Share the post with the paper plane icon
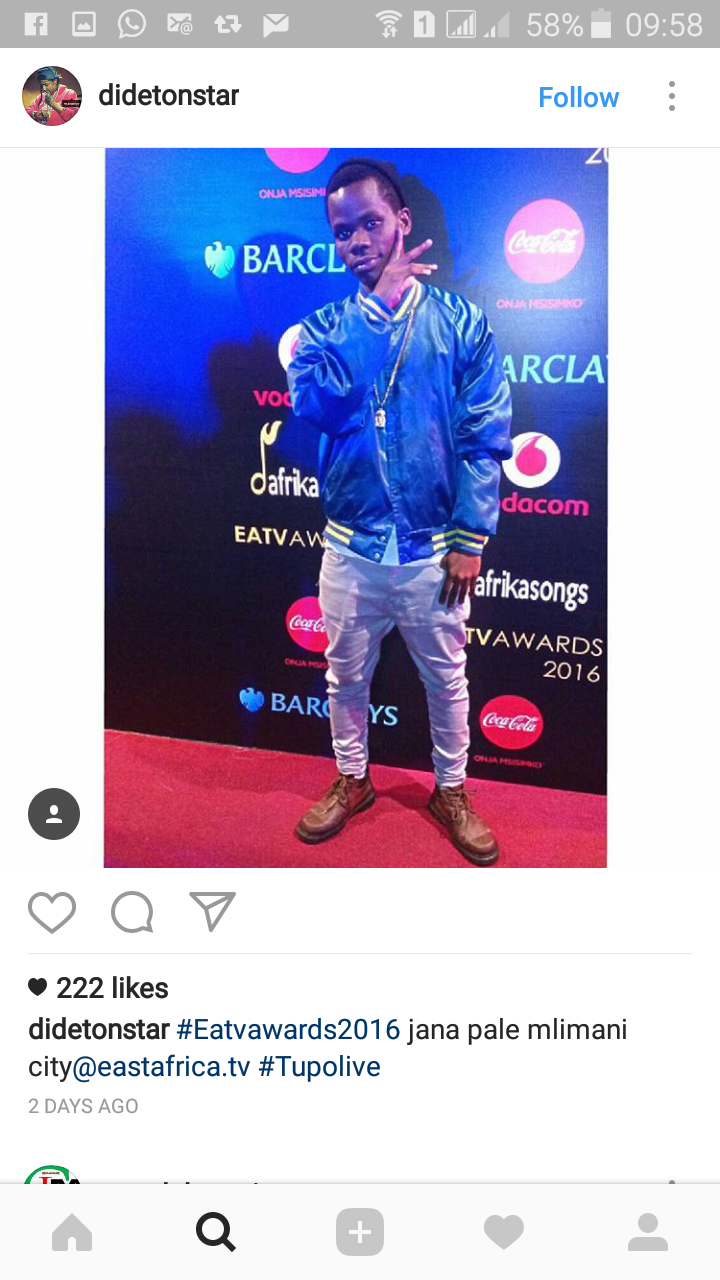Image resolution: width=720 pixels, height=1280 pixels. tap(212, 912)
